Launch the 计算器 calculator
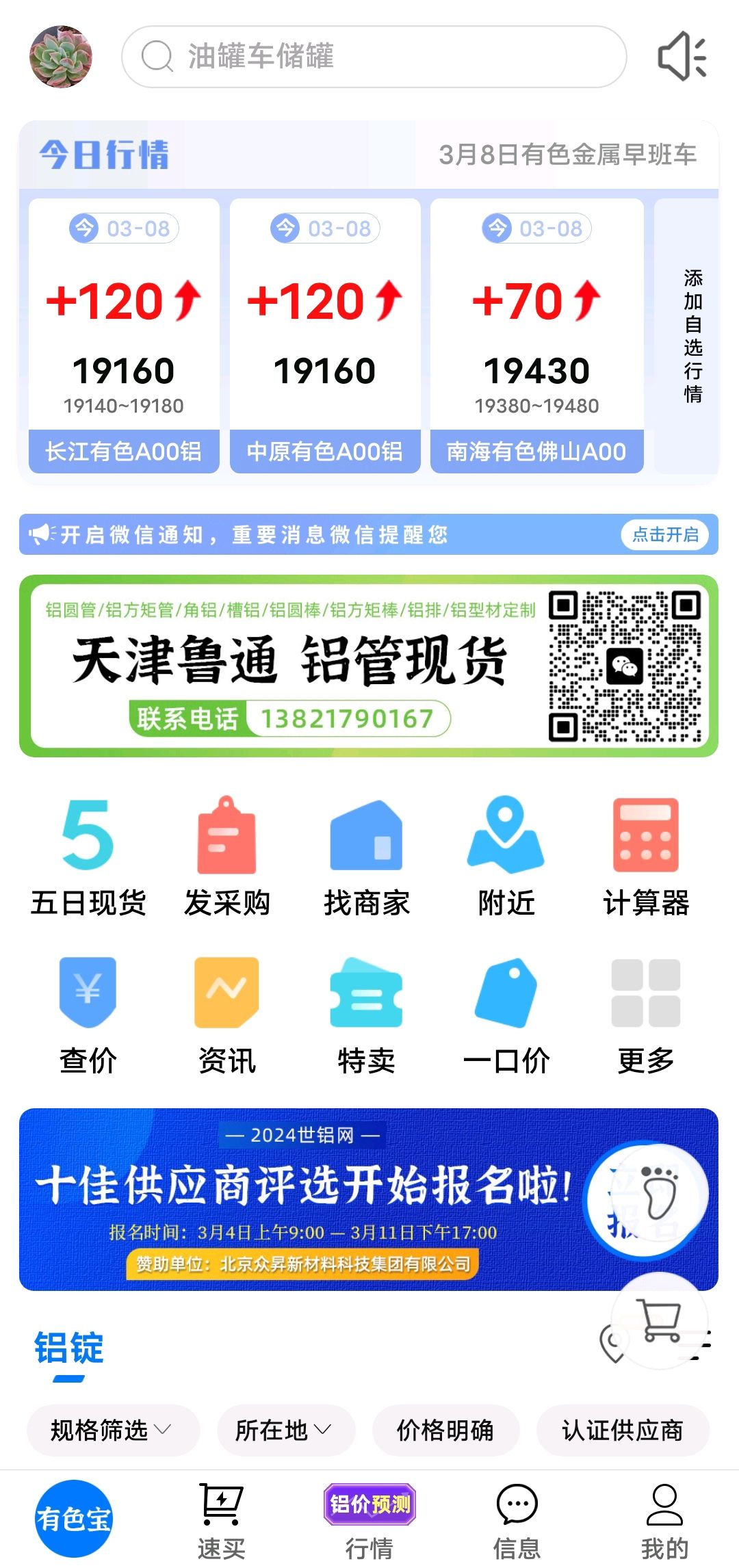Viewport: 739px width, 1568px height. click(x=645, y=857)
